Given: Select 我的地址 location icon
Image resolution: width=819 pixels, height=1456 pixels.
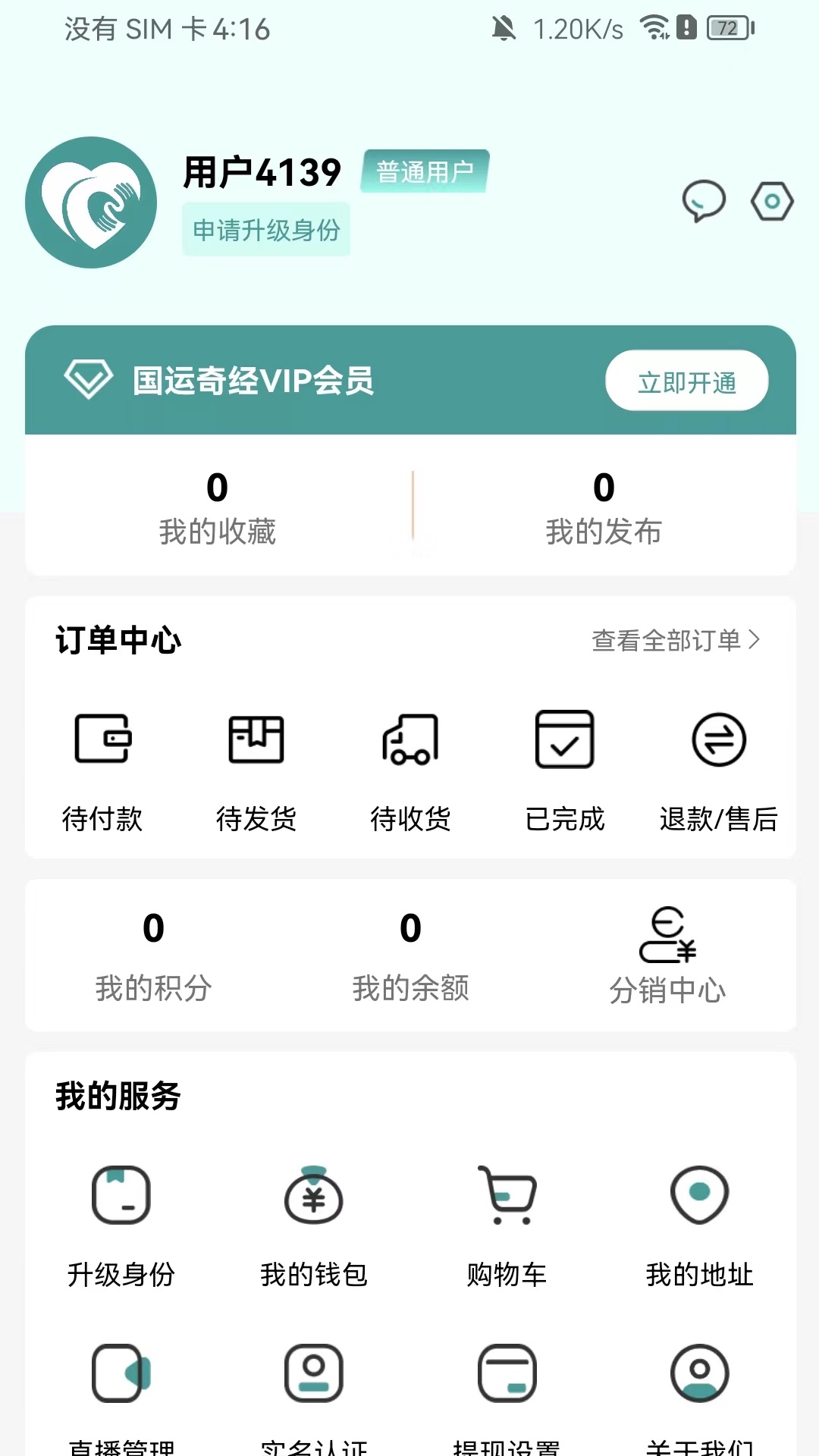Looking at the screenshot, I should [699, 1198].
